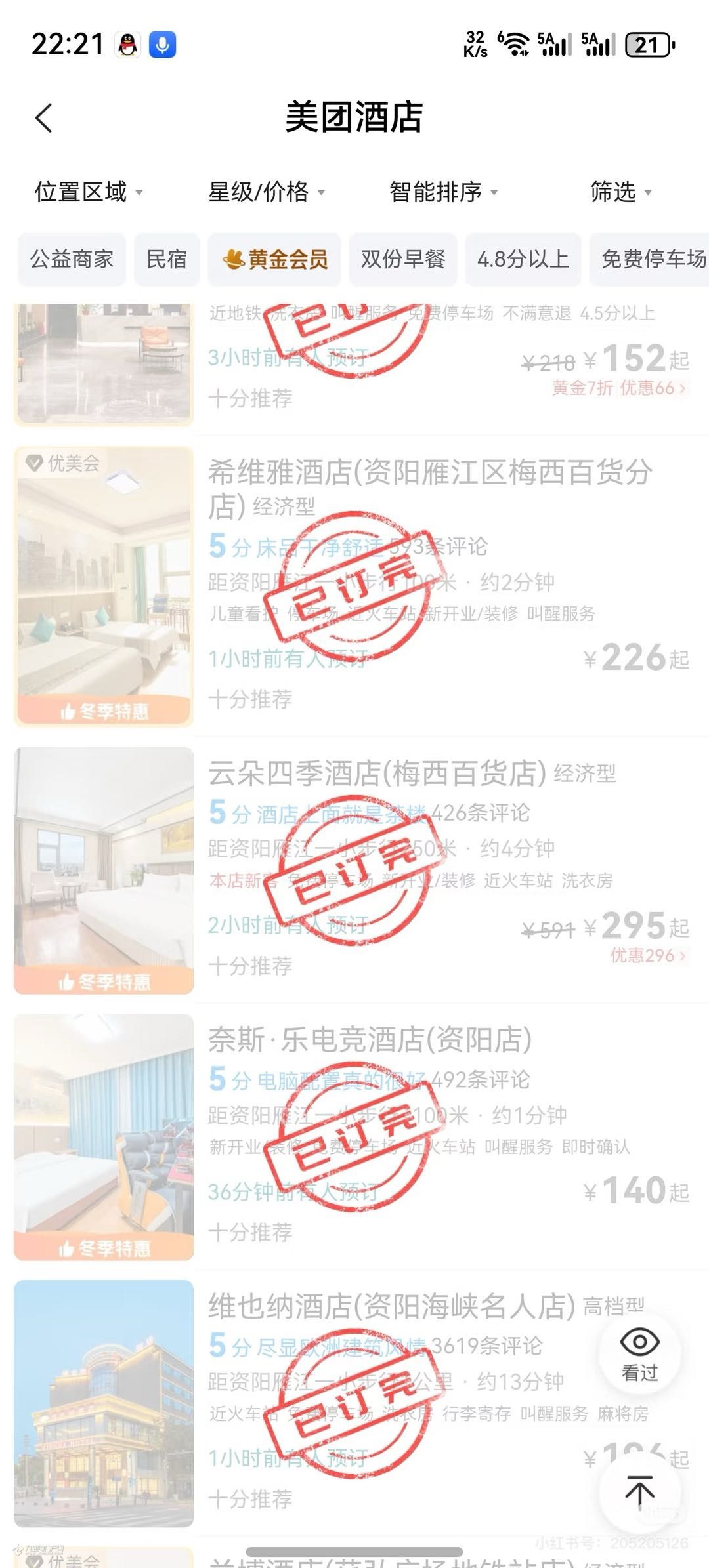709x1568 pixels.
Task: Filter hotels rated 4.8分以上
Action: [523, 260]
